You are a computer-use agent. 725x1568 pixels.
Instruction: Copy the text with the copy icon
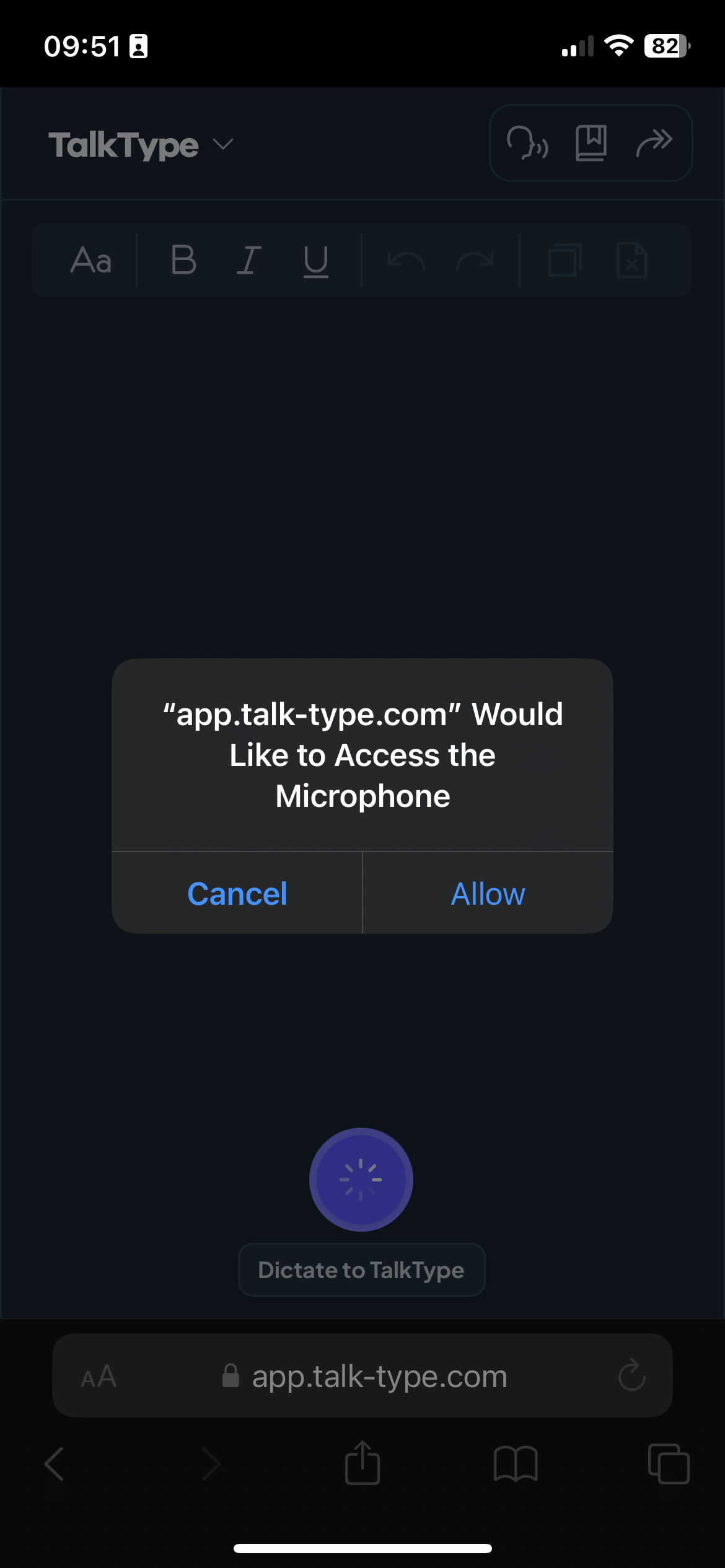[565, 260]
